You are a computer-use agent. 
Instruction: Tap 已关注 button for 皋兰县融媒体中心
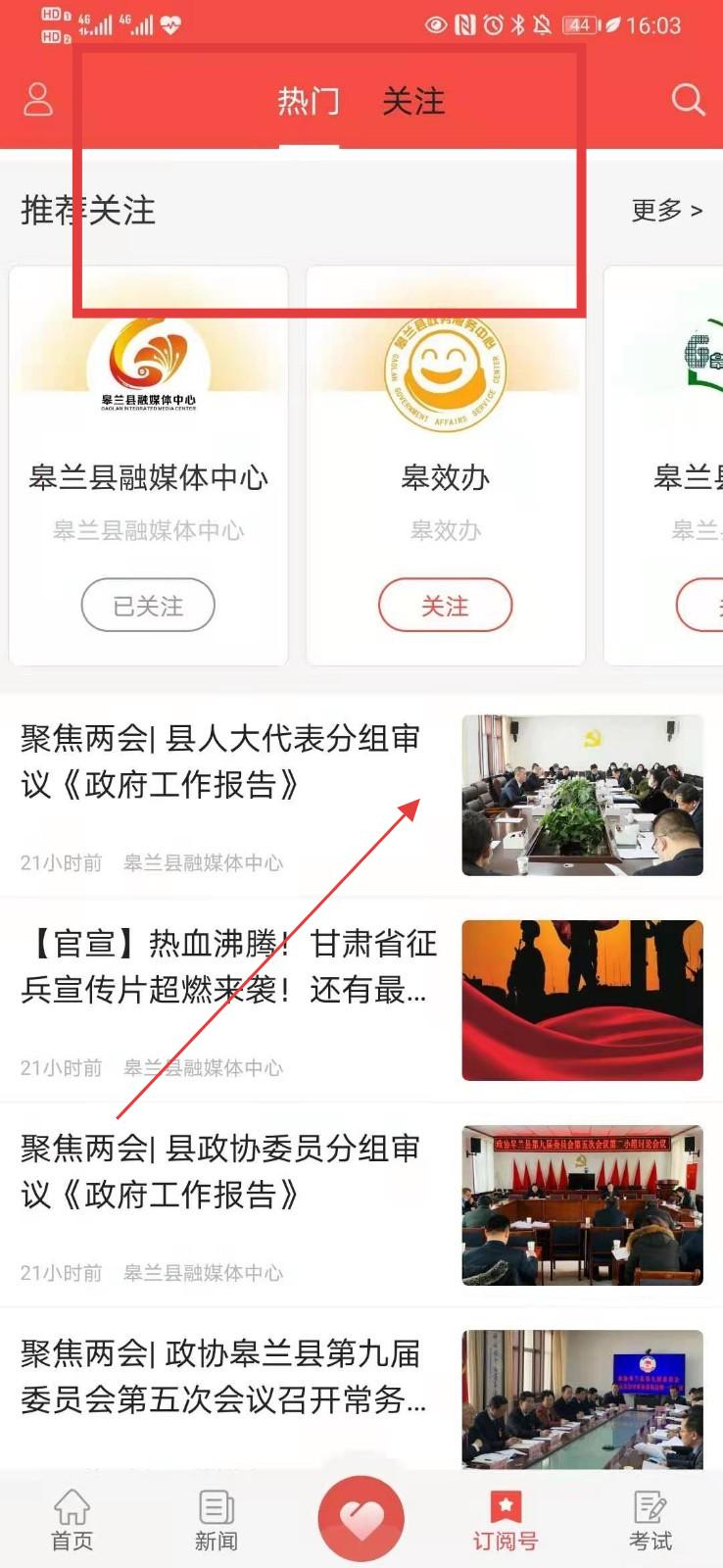point(148,606)
